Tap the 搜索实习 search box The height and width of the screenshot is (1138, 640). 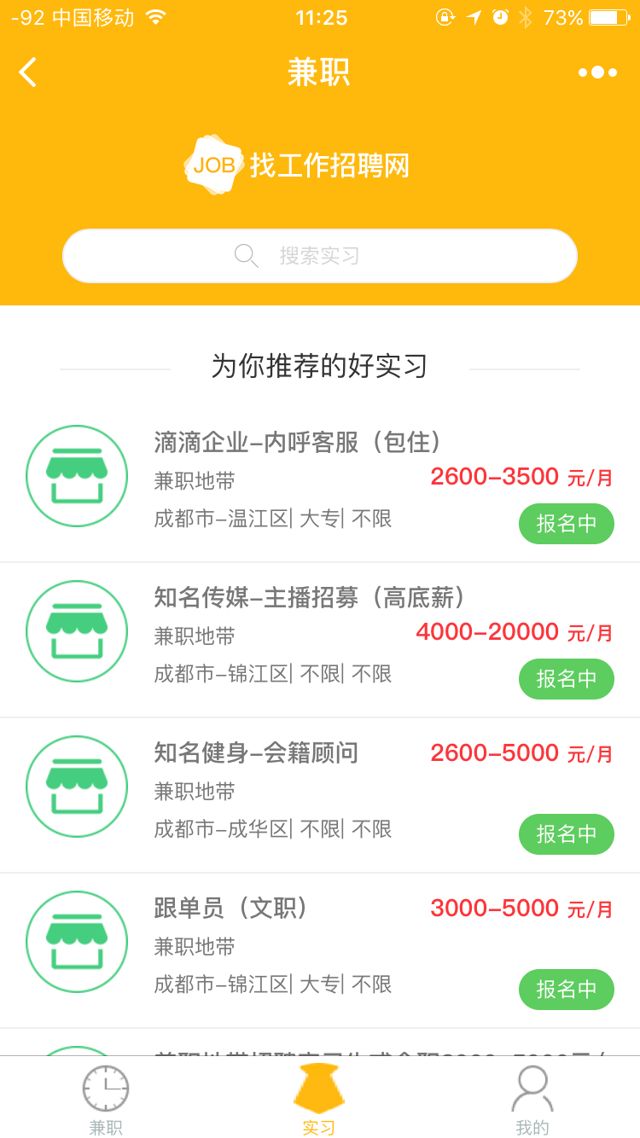320,256
